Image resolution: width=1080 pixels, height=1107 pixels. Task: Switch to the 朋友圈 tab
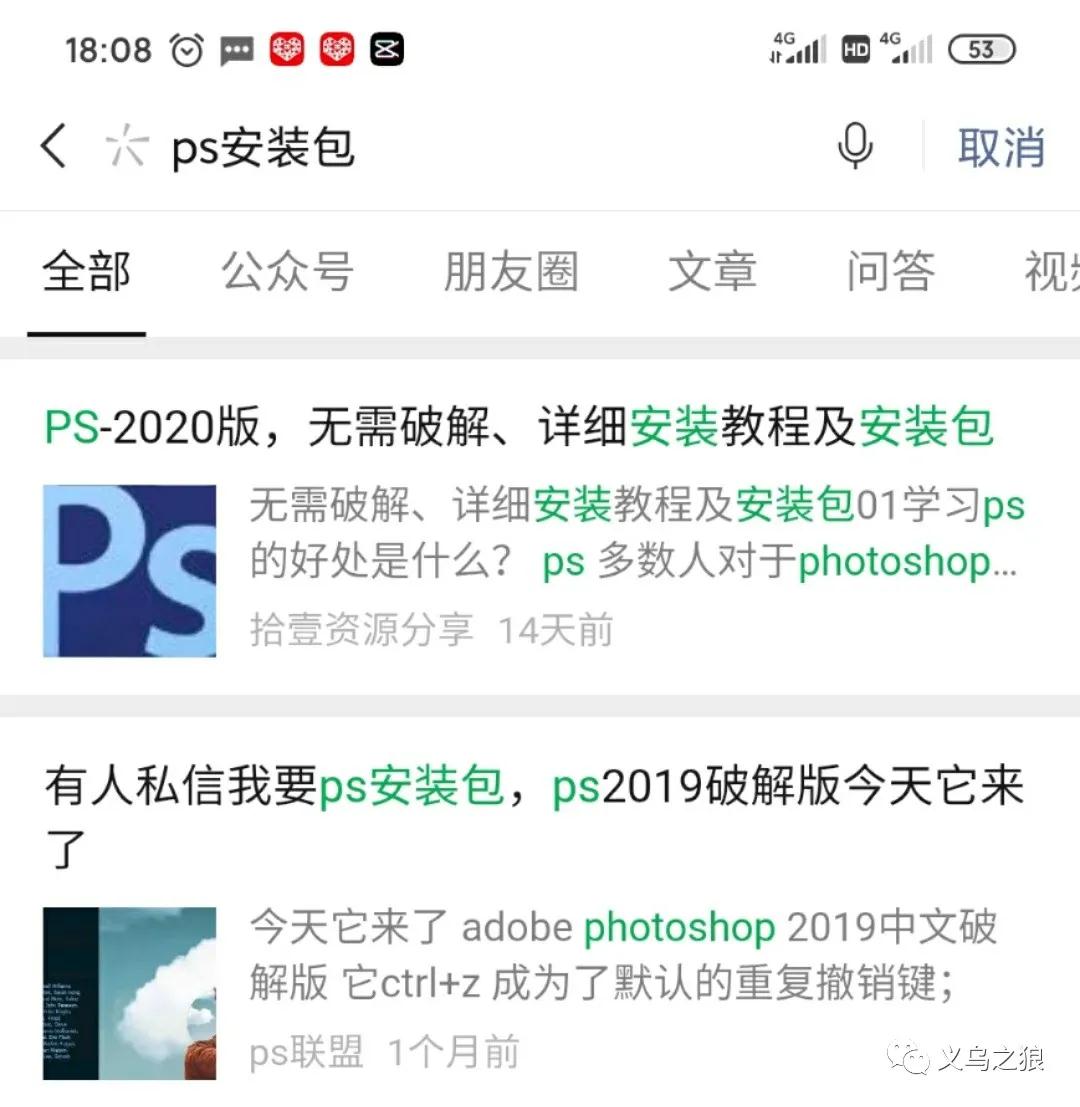coord(511,271)
